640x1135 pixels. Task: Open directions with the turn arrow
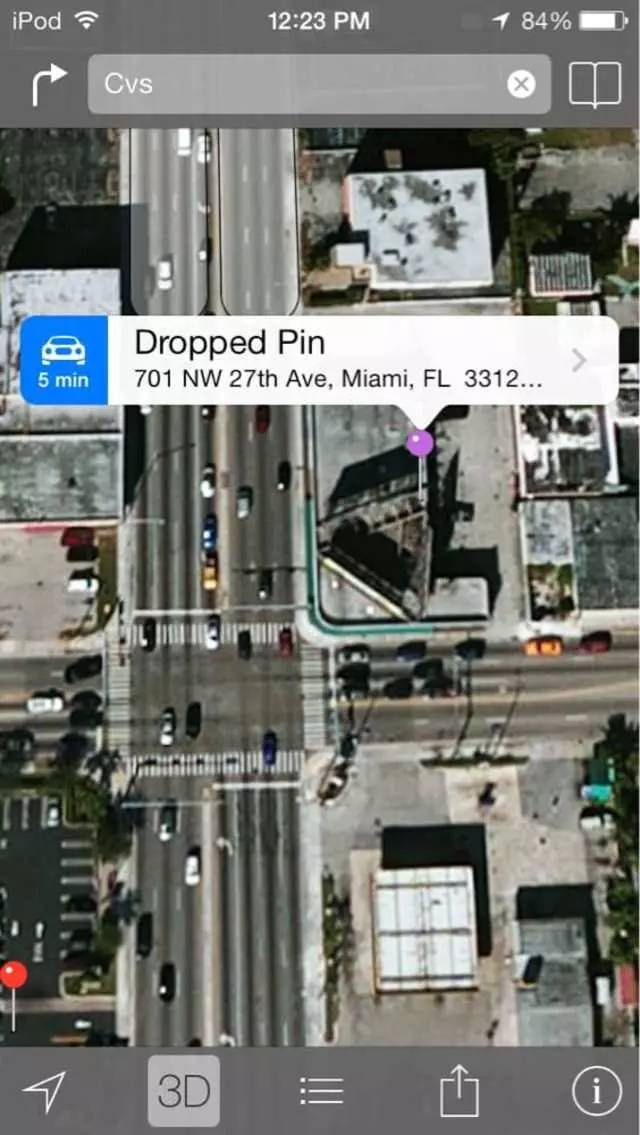click(49, 84)
